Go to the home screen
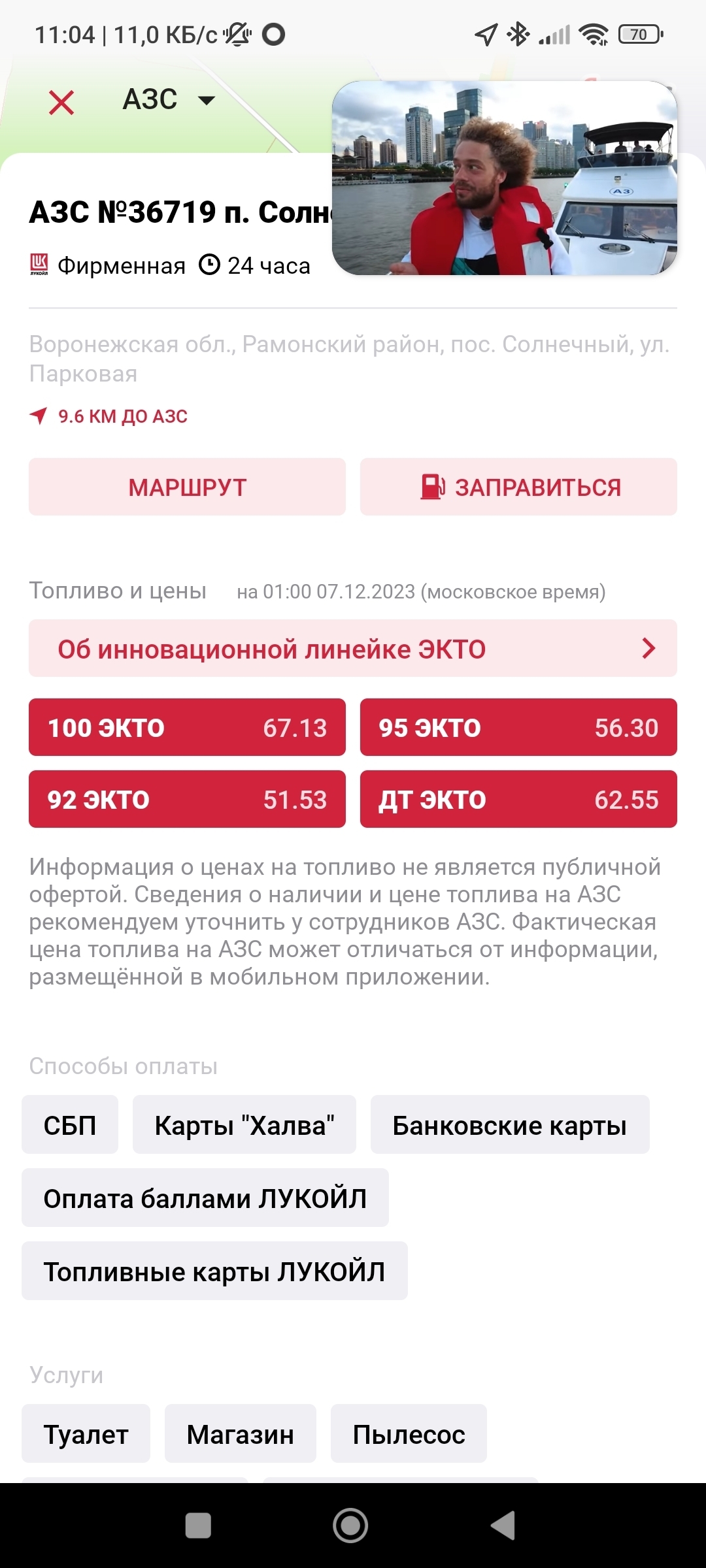Image resolution: width=706 pixels, height=1568 pixels. pos(351,1526)
